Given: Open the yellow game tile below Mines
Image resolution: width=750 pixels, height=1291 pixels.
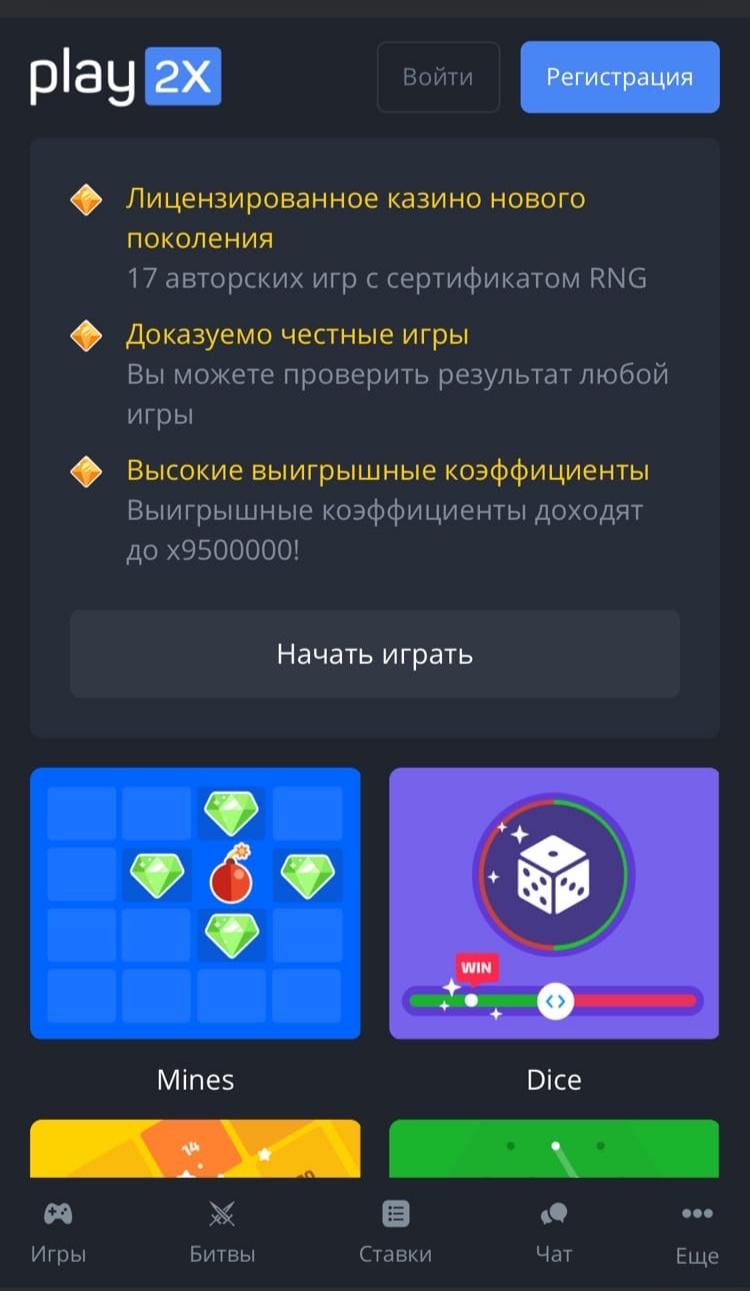Looking at the screenshot, I should point(195,1148).
